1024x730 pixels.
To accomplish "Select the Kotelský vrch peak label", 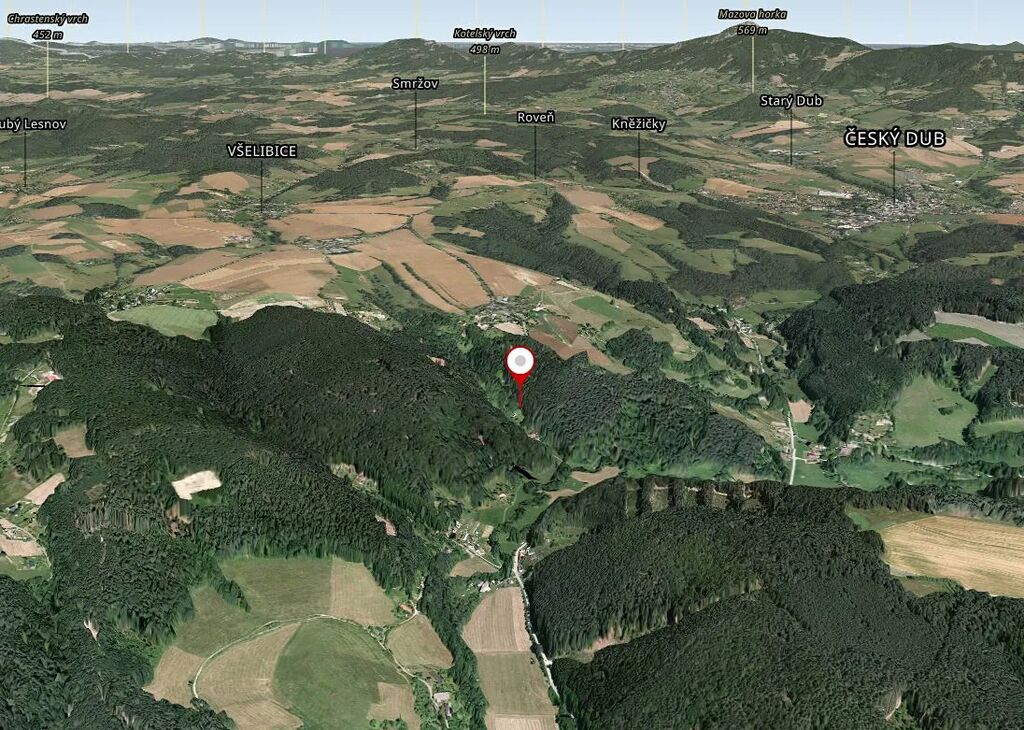I will tap(484, 40).
